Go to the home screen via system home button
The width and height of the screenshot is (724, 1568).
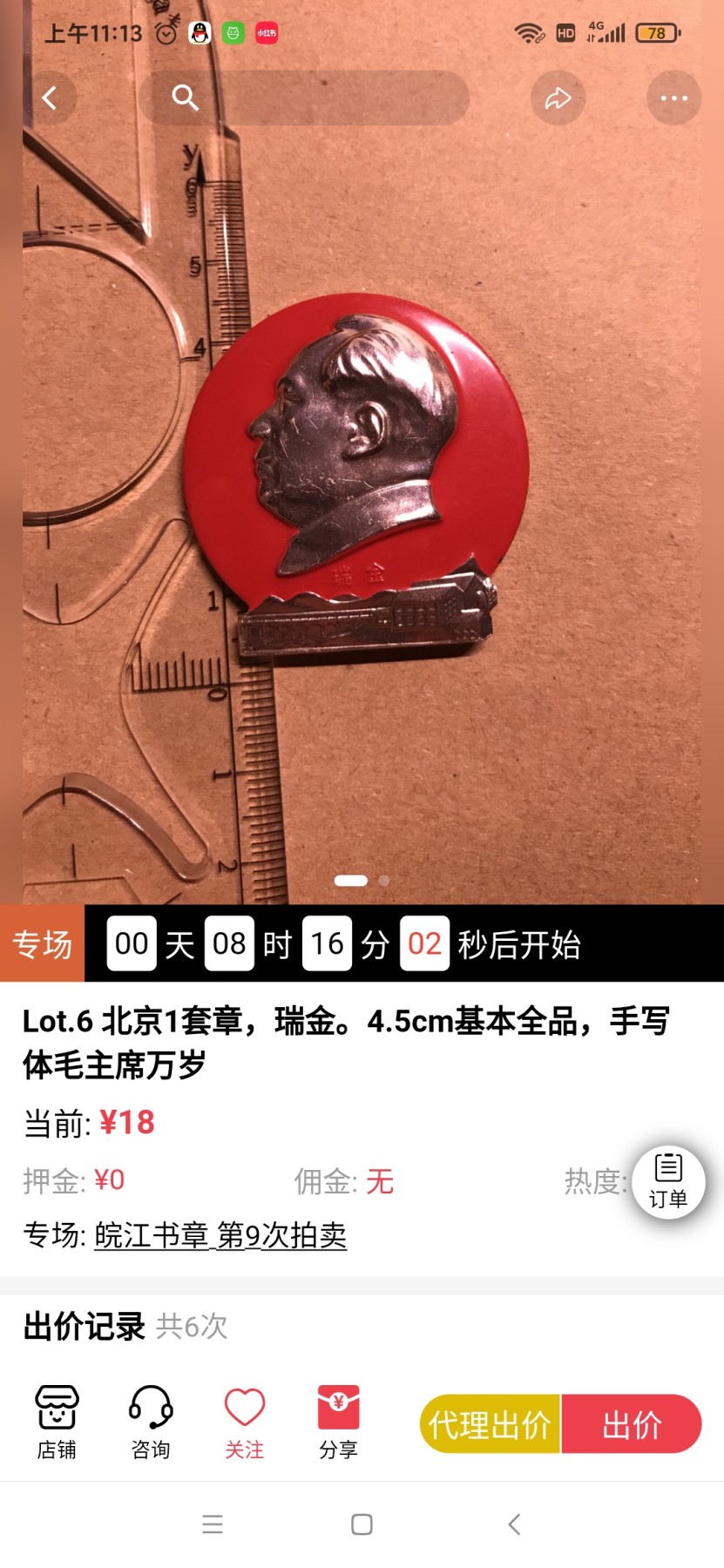[x=362, y=1524]
